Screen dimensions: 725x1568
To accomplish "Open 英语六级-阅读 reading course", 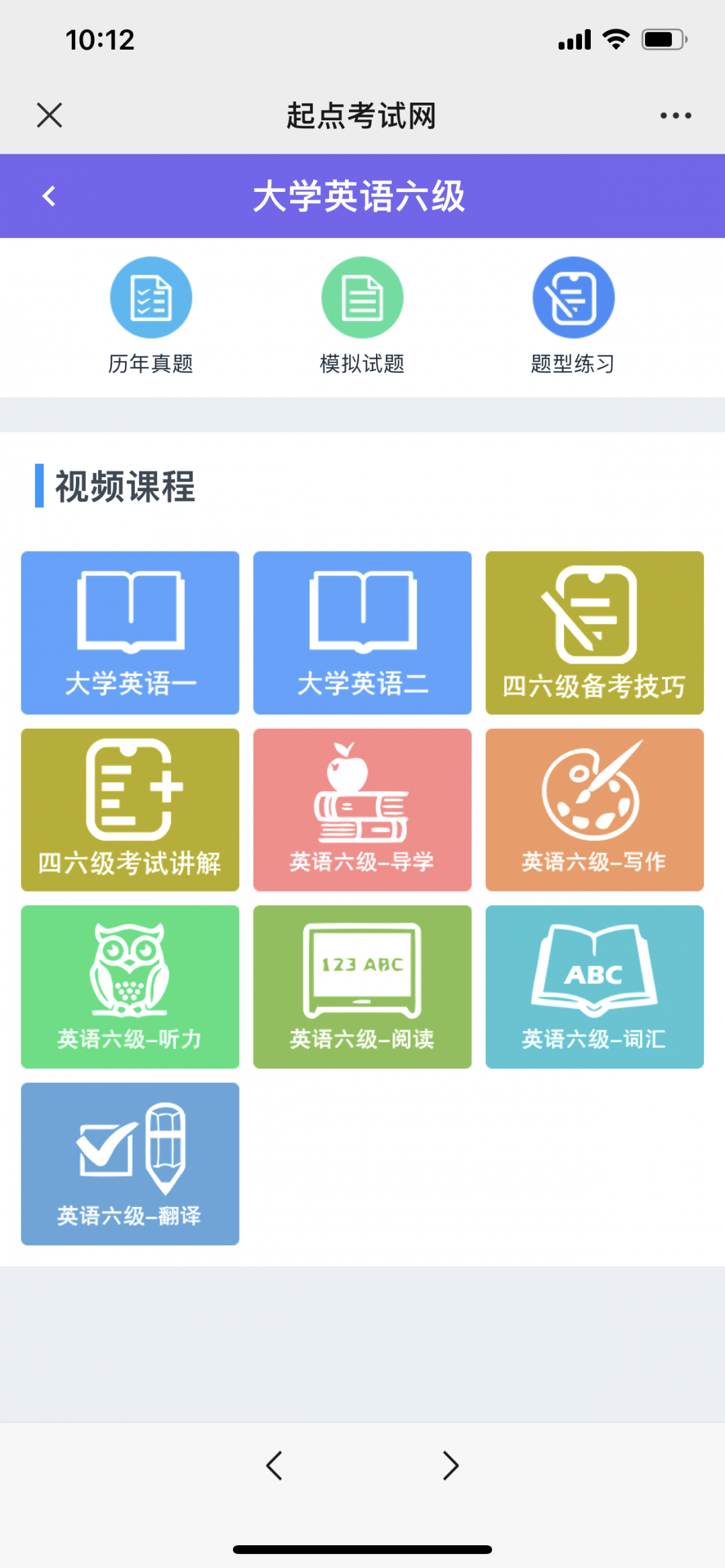I will click(362, 987).
